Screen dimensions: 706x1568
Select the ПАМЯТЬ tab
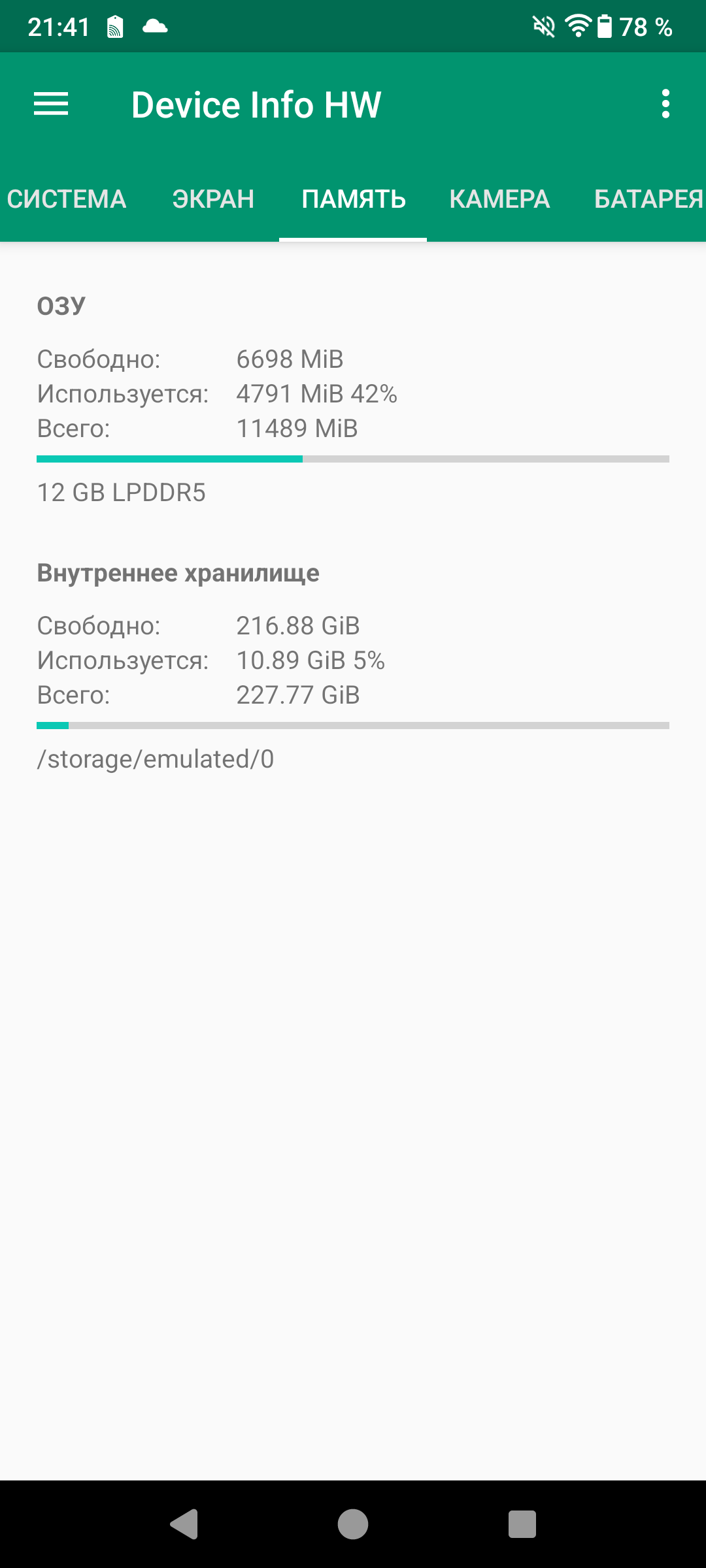click(x=354, y=199)
